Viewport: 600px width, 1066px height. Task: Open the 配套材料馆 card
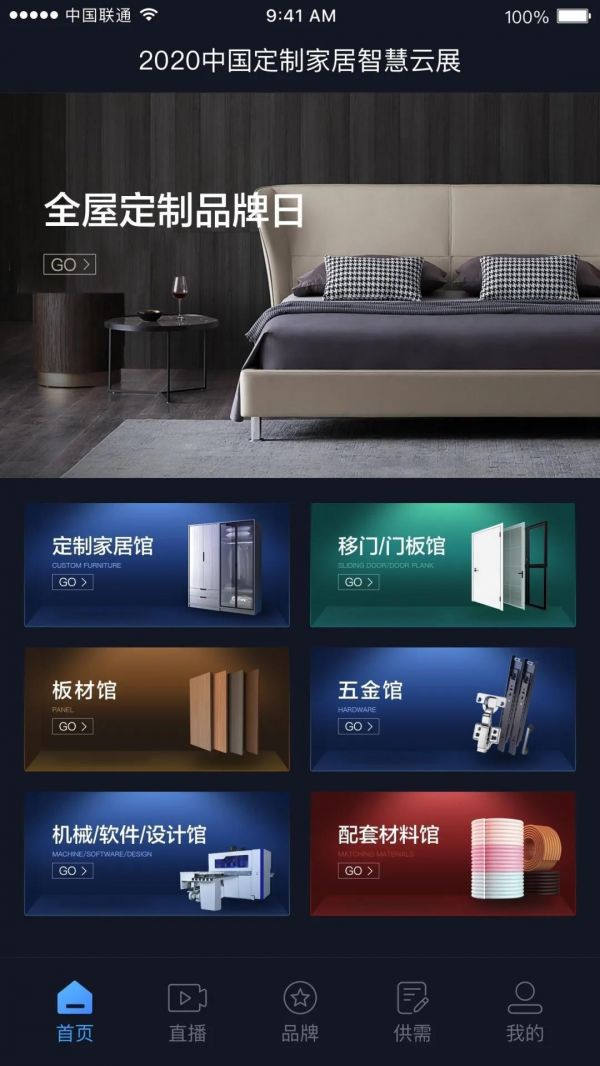tap(442, 853)
